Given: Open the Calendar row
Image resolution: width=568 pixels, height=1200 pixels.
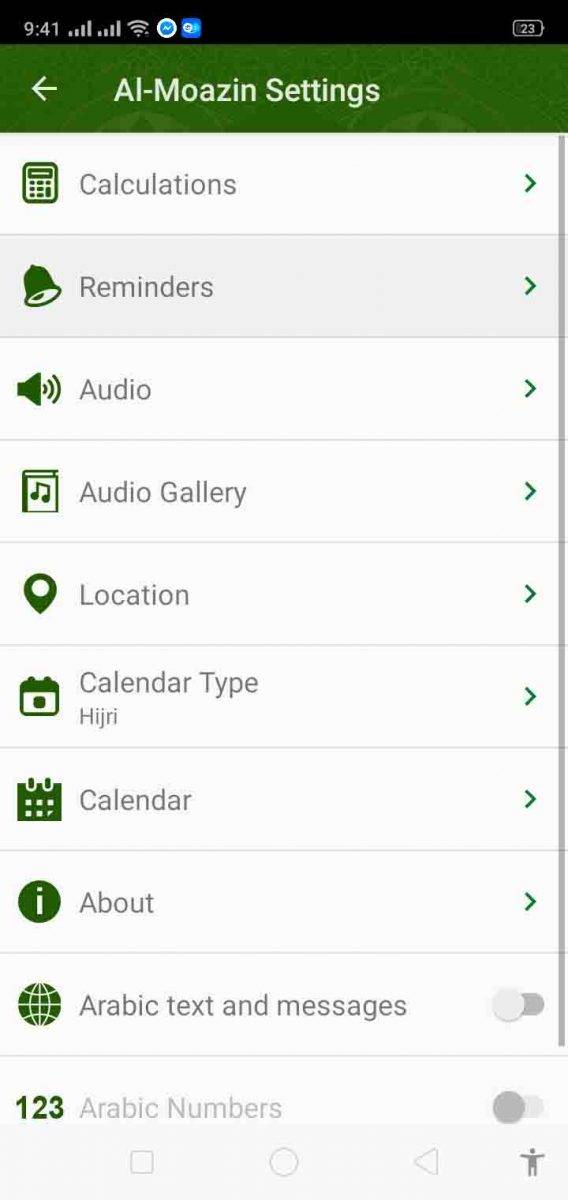Looking at the screenshot, I should pos(279,800).
